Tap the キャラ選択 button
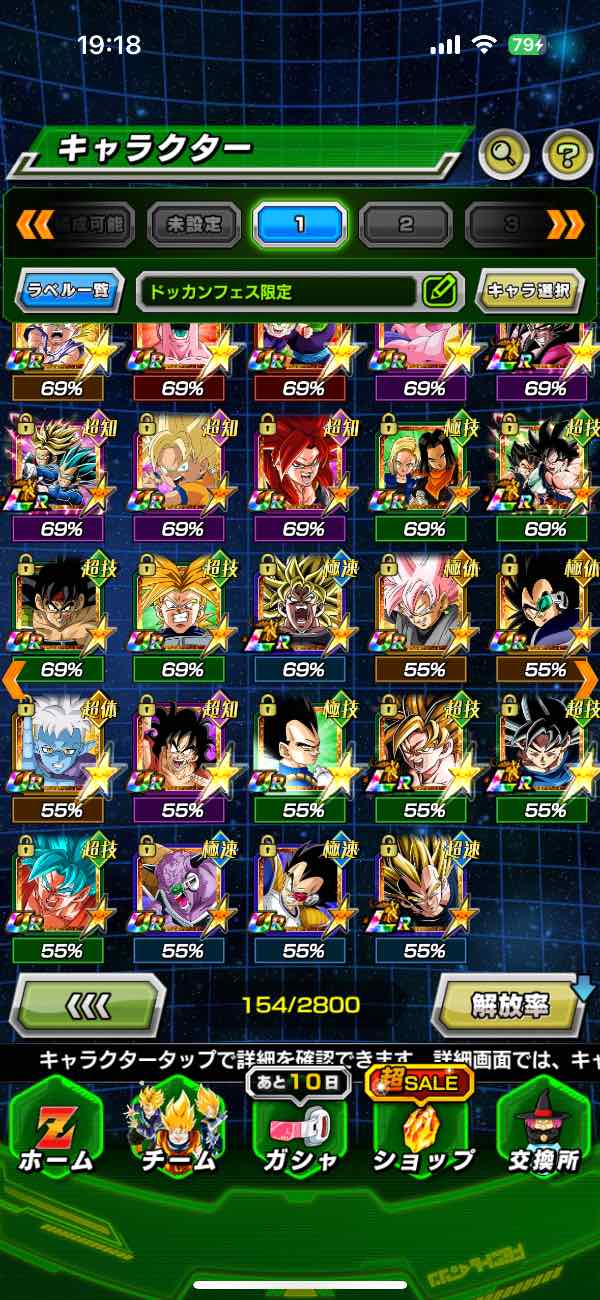 coord(528,291)
